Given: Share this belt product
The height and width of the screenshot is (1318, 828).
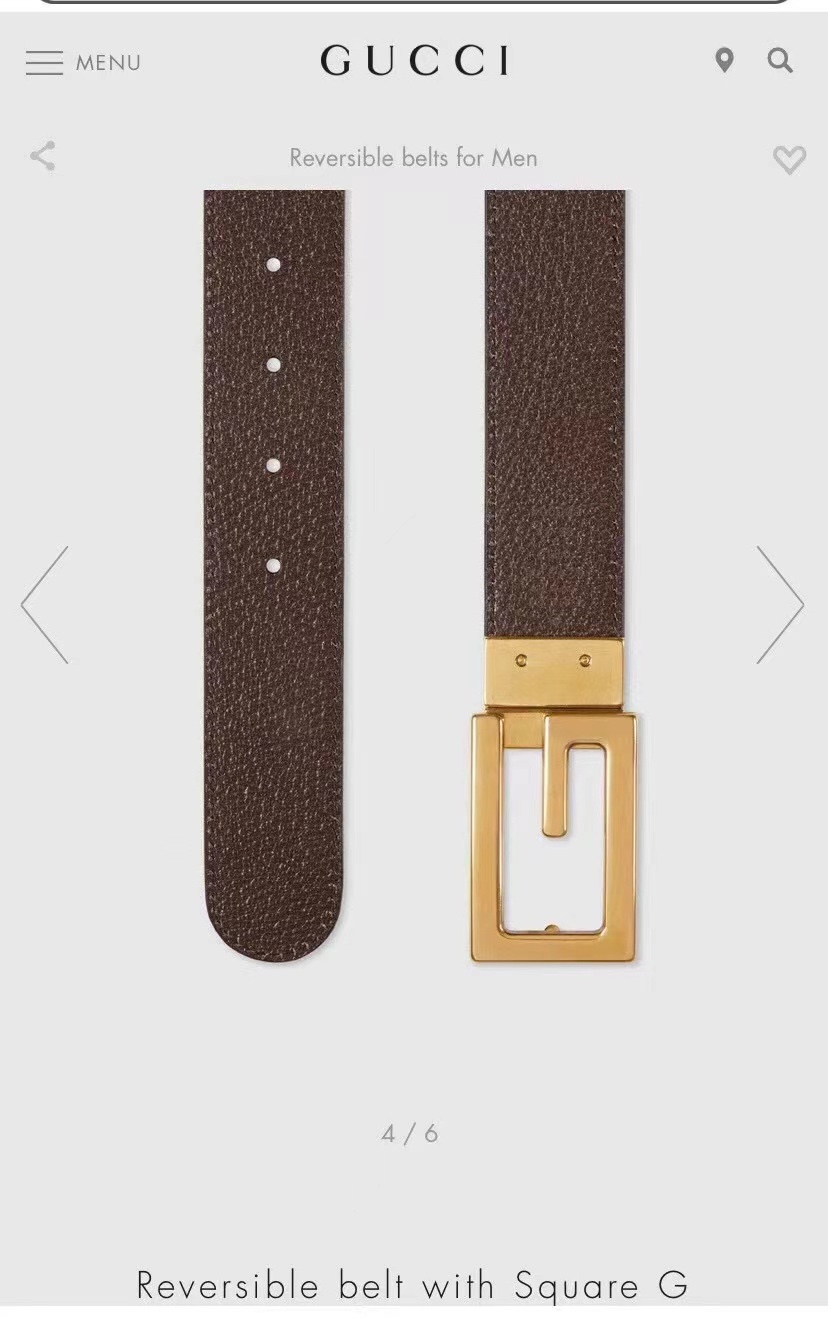Looking at the screenshot, I should click(43, 156).
